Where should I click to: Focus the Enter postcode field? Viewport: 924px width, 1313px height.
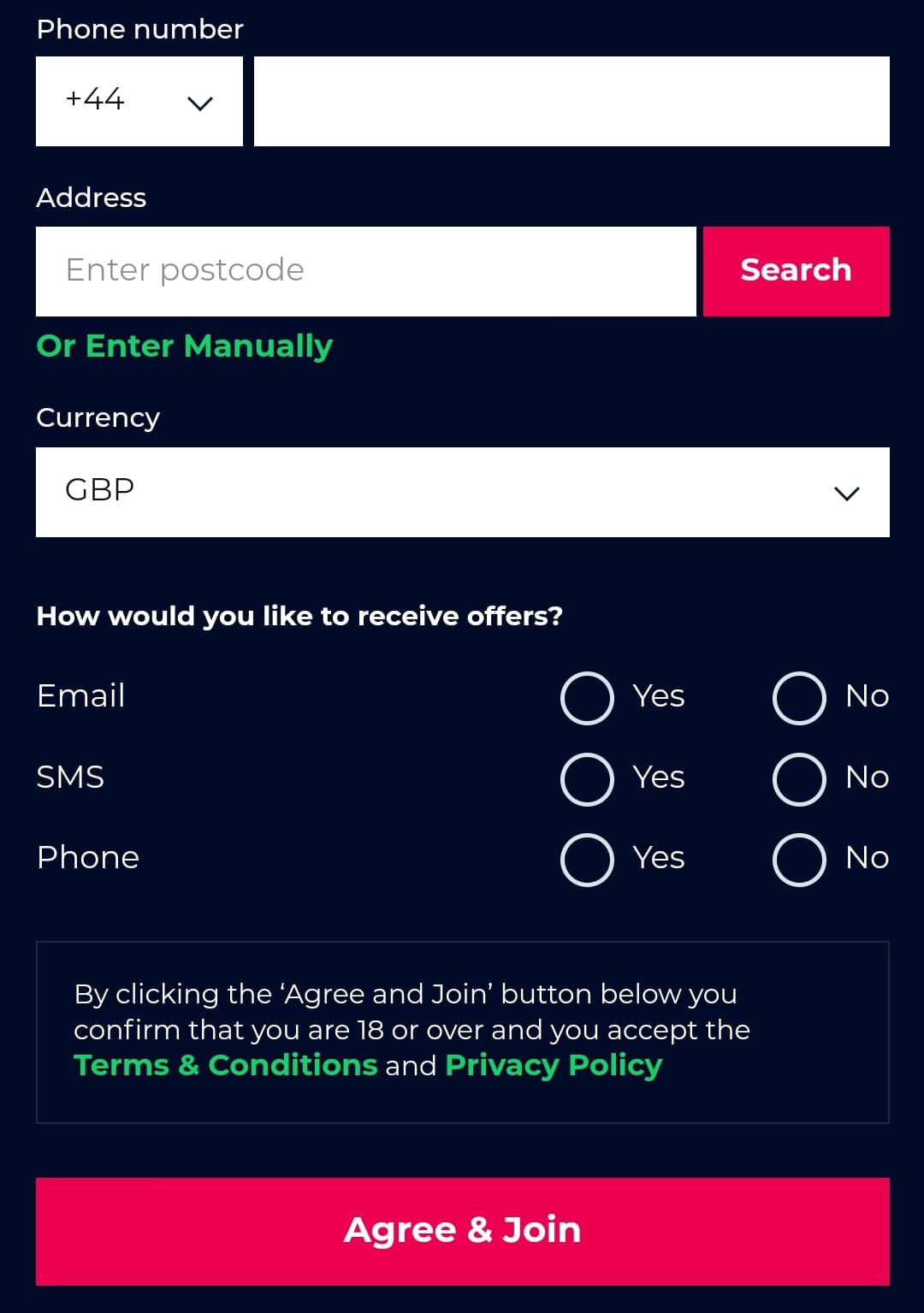[365, 271]
